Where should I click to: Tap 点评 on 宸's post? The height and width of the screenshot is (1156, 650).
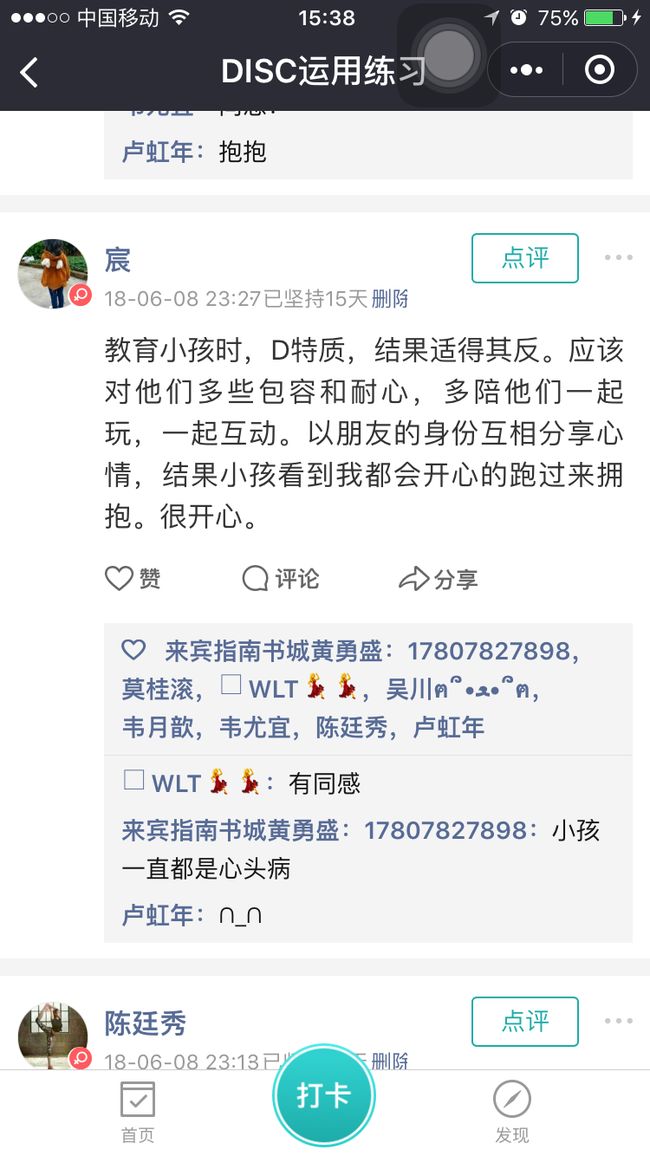525,258
